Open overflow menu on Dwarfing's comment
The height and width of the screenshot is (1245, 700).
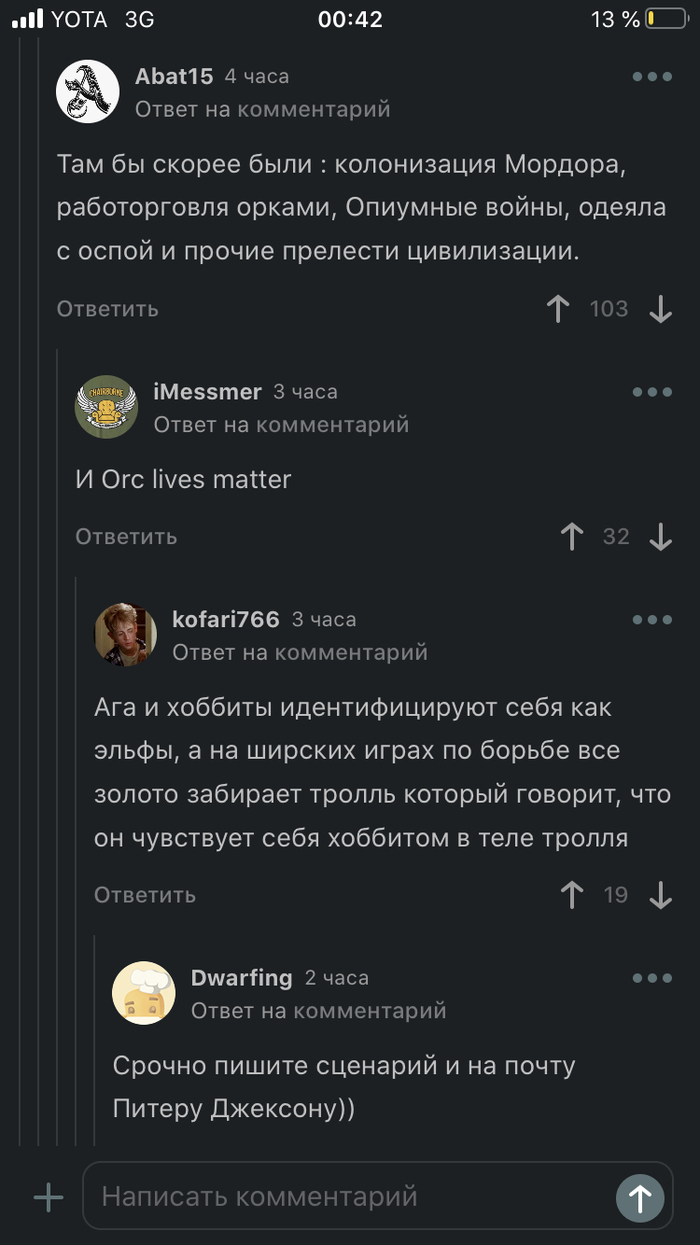[x=652, y=978]
